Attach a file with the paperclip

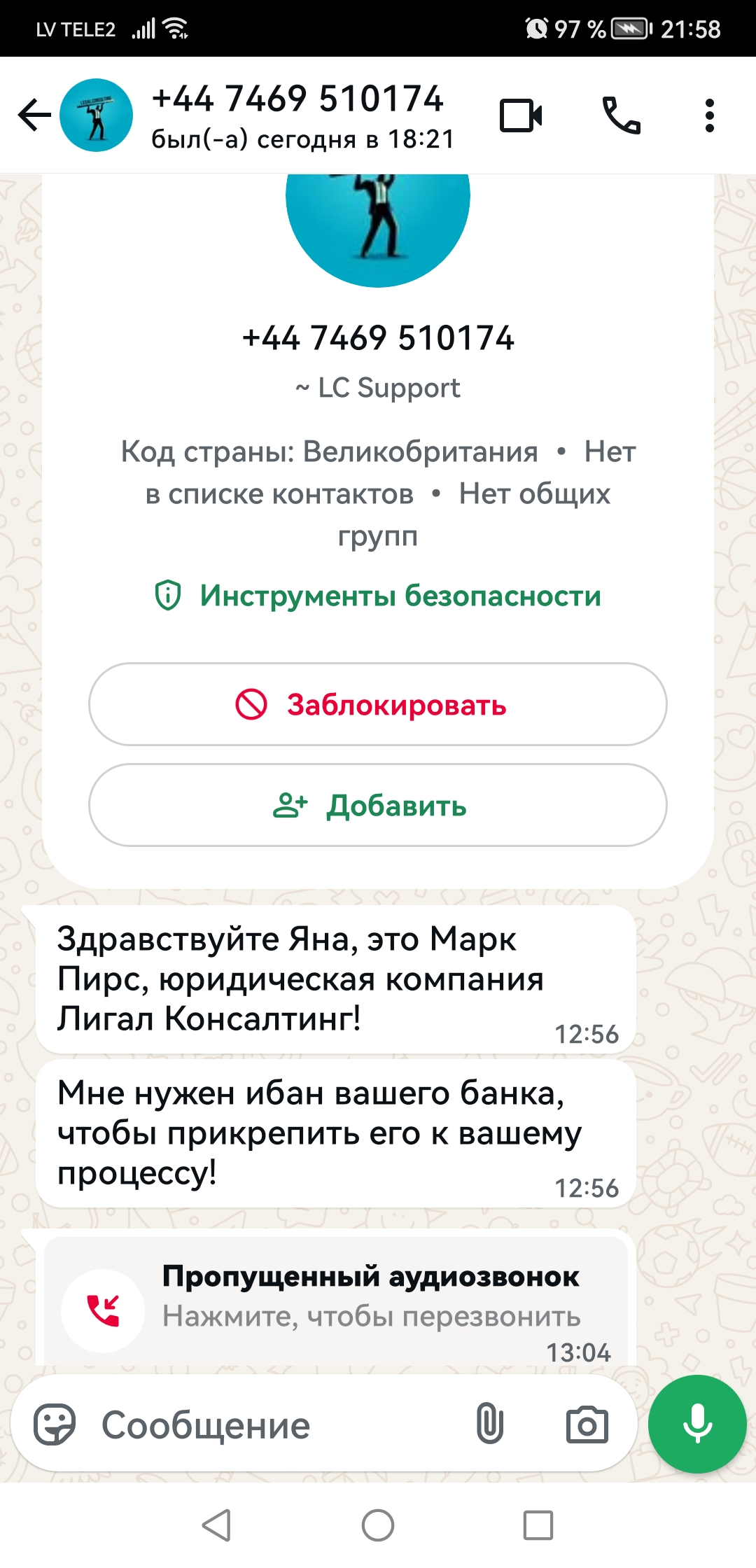pyautogui.click(x=490, y=1424)
